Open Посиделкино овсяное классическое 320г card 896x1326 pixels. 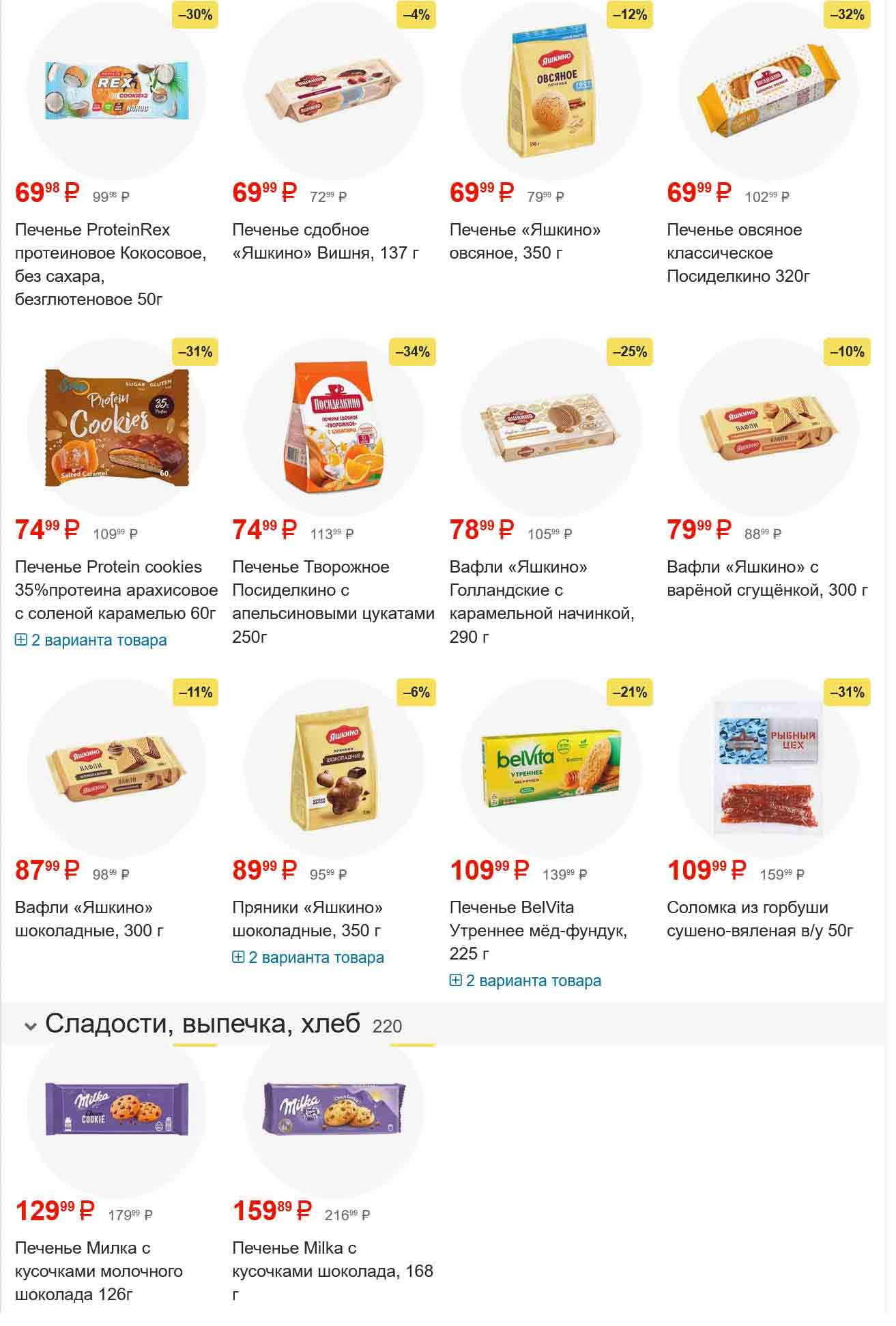coord(768,90)
